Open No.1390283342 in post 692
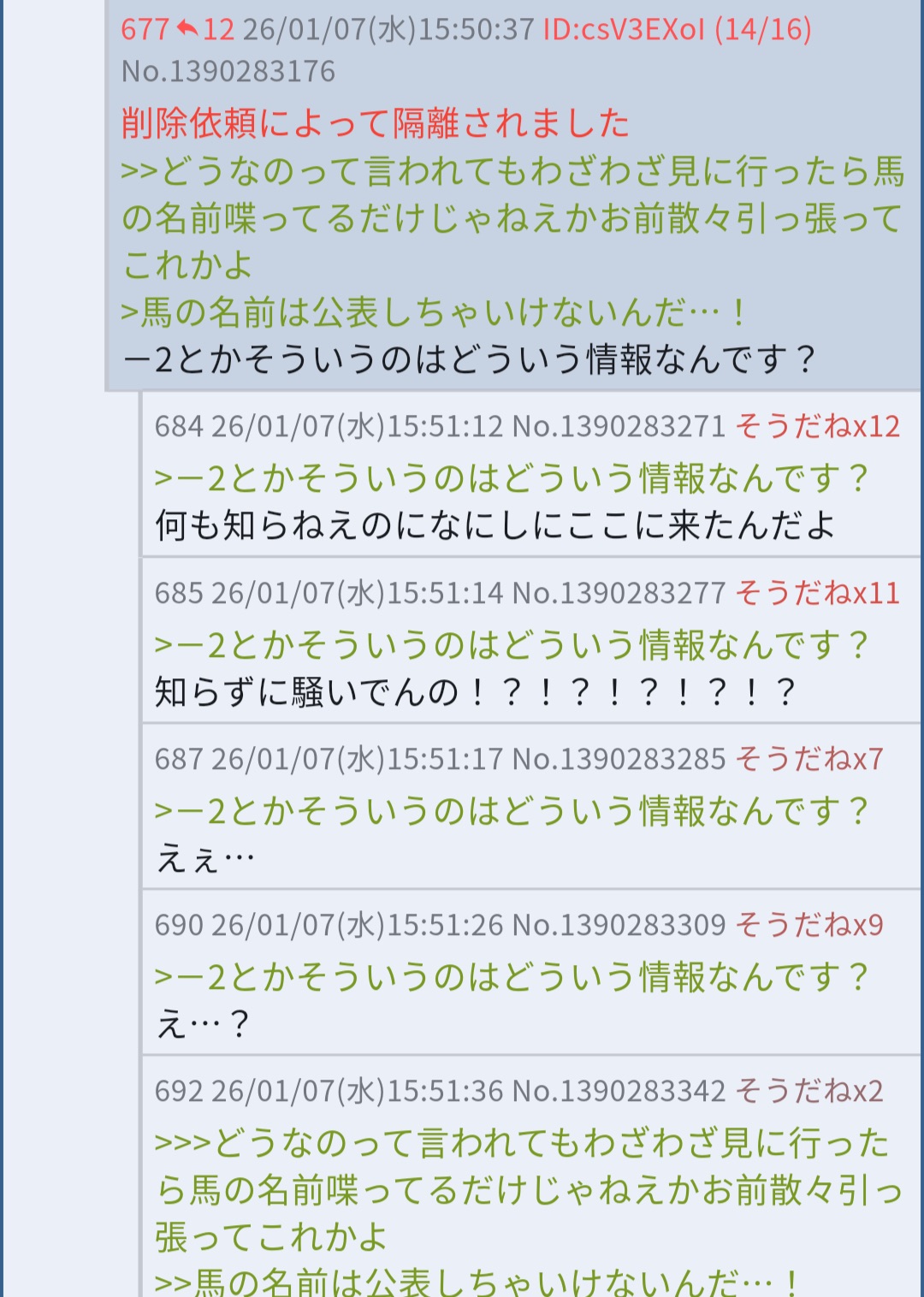The width and height of the screenshot is (924, 1297). coord(618,1091)
